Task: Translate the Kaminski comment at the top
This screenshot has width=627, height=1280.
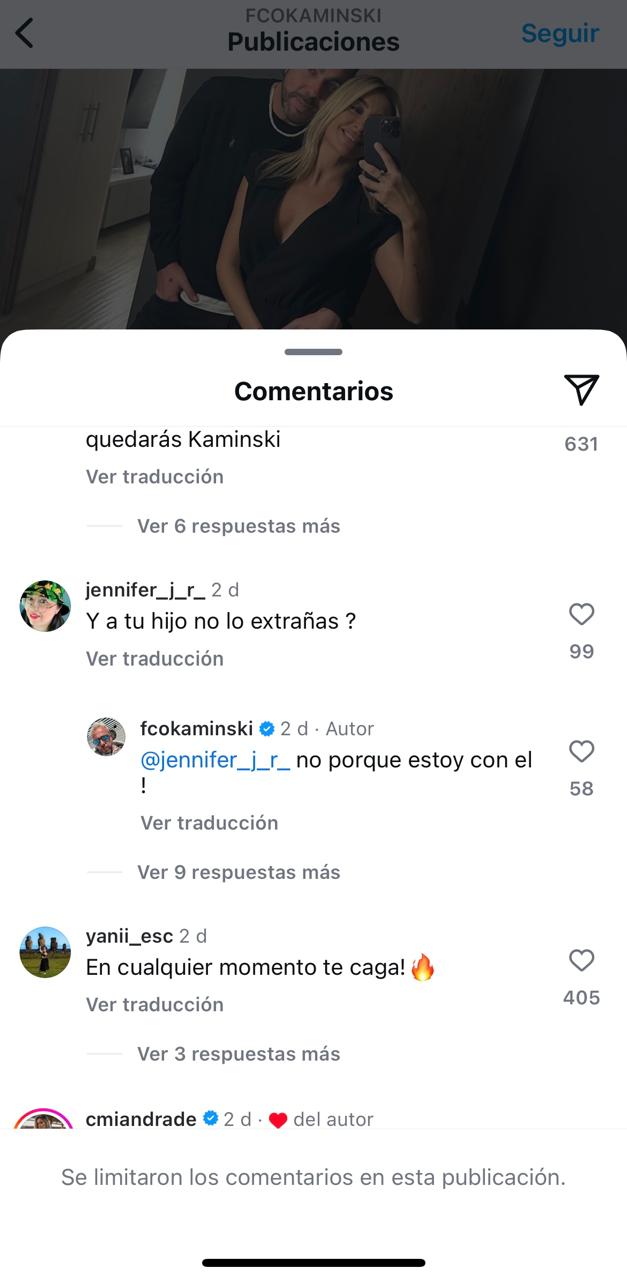Action: [154, 477]
